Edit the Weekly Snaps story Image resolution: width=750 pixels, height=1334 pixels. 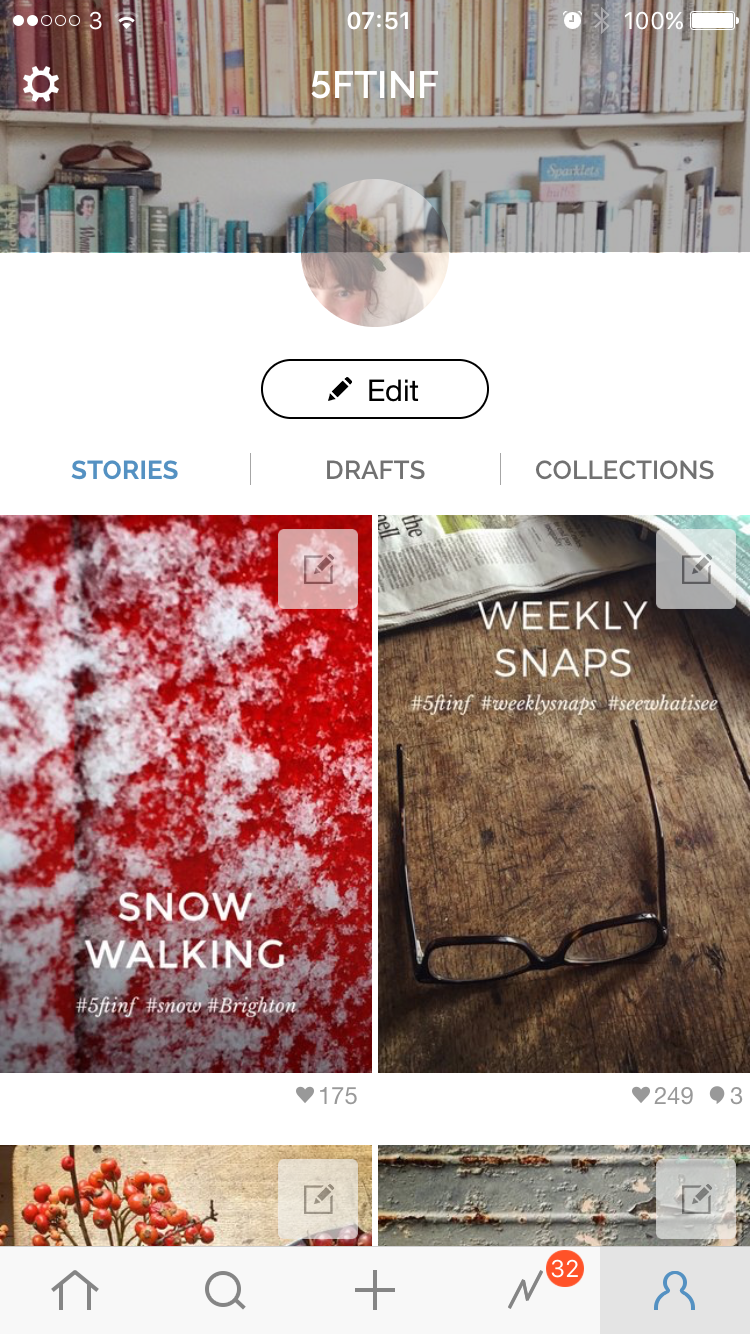696,569
